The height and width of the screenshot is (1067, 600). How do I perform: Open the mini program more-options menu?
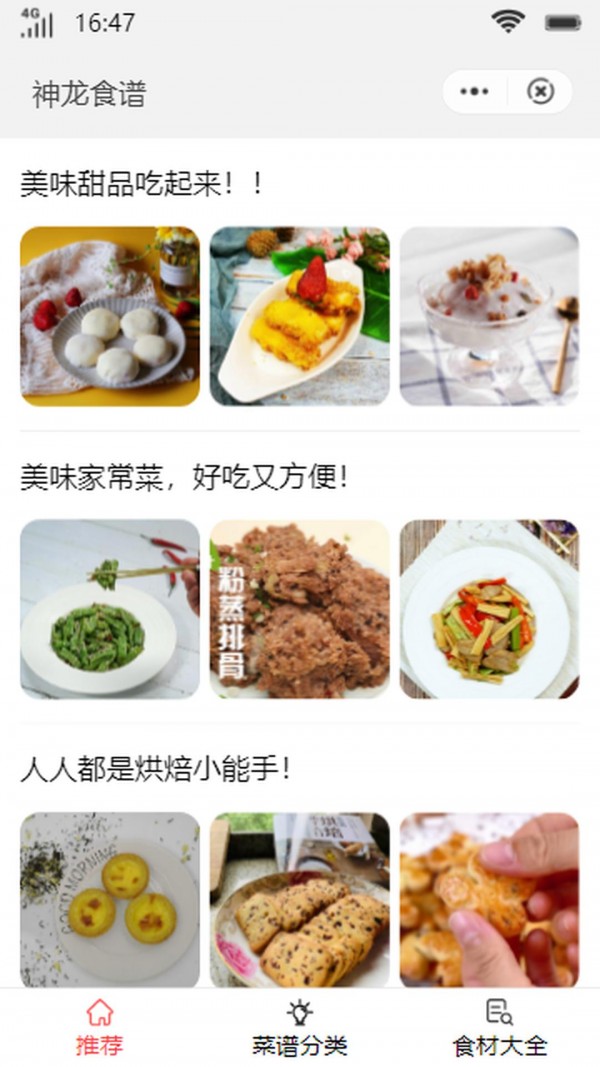tap(474, 92)
